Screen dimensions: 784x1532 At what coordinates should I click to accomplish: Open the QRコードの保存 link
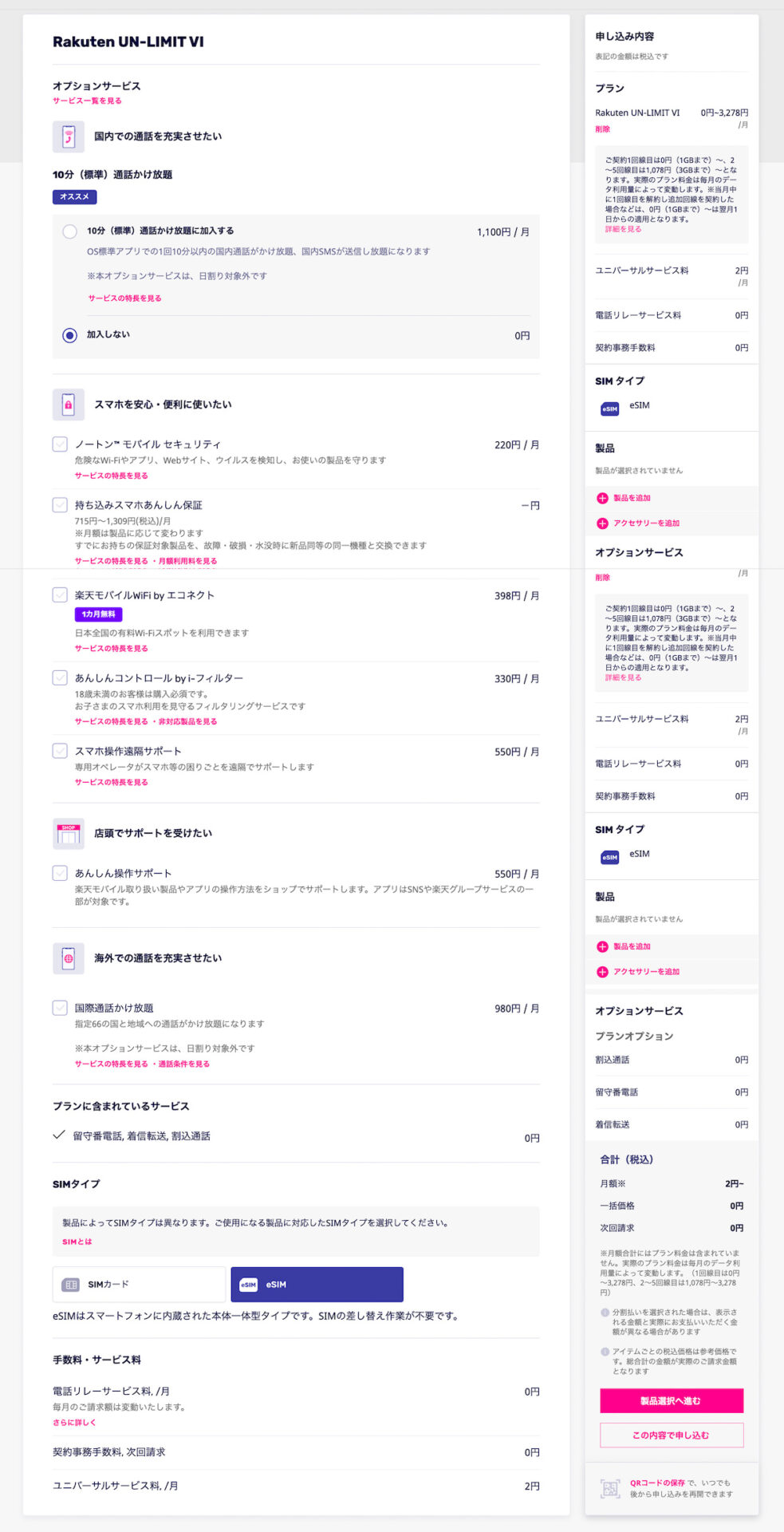pos(657,1483)
